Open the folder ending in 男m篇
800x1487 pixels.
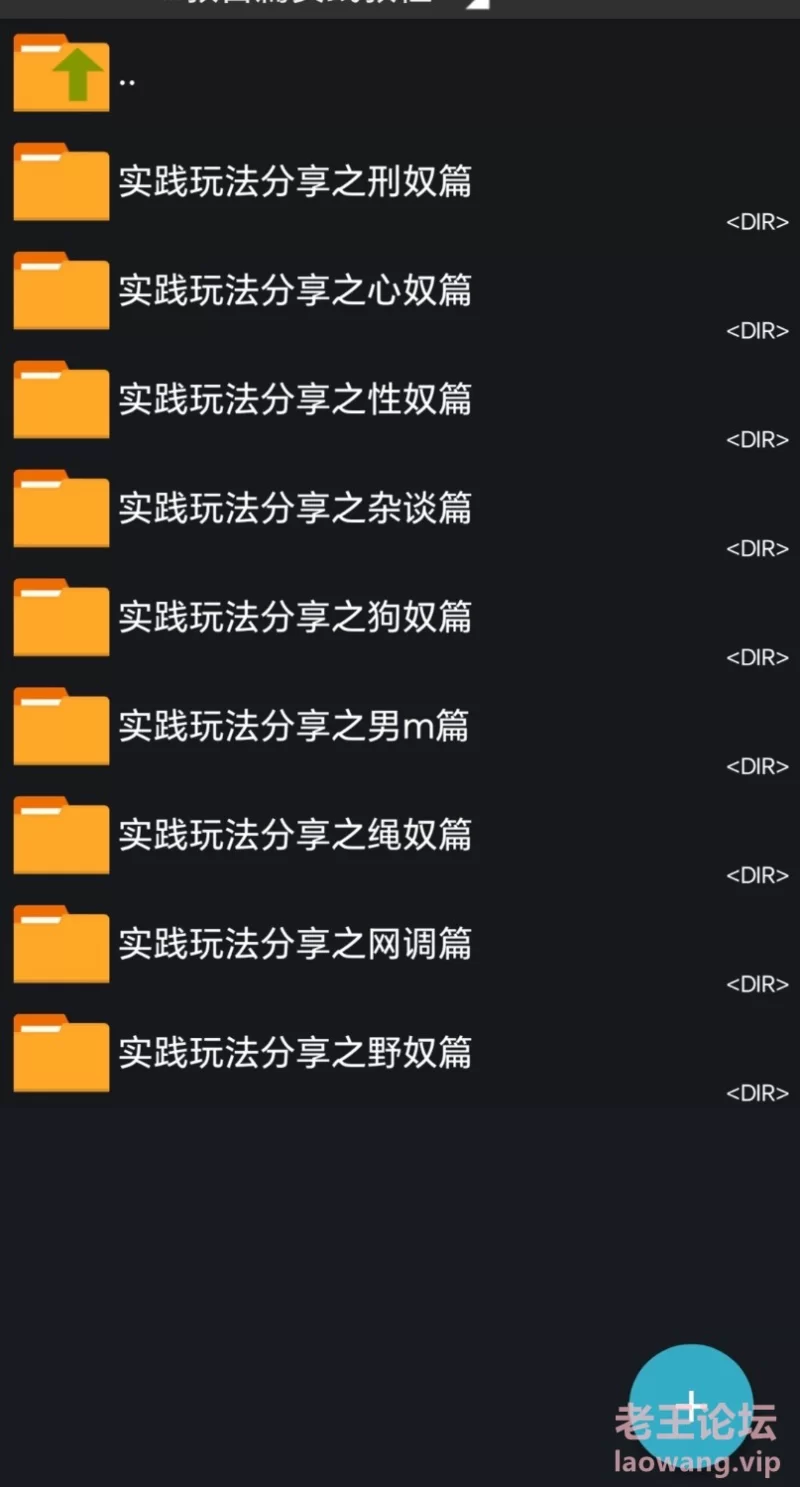coord(400,727)
